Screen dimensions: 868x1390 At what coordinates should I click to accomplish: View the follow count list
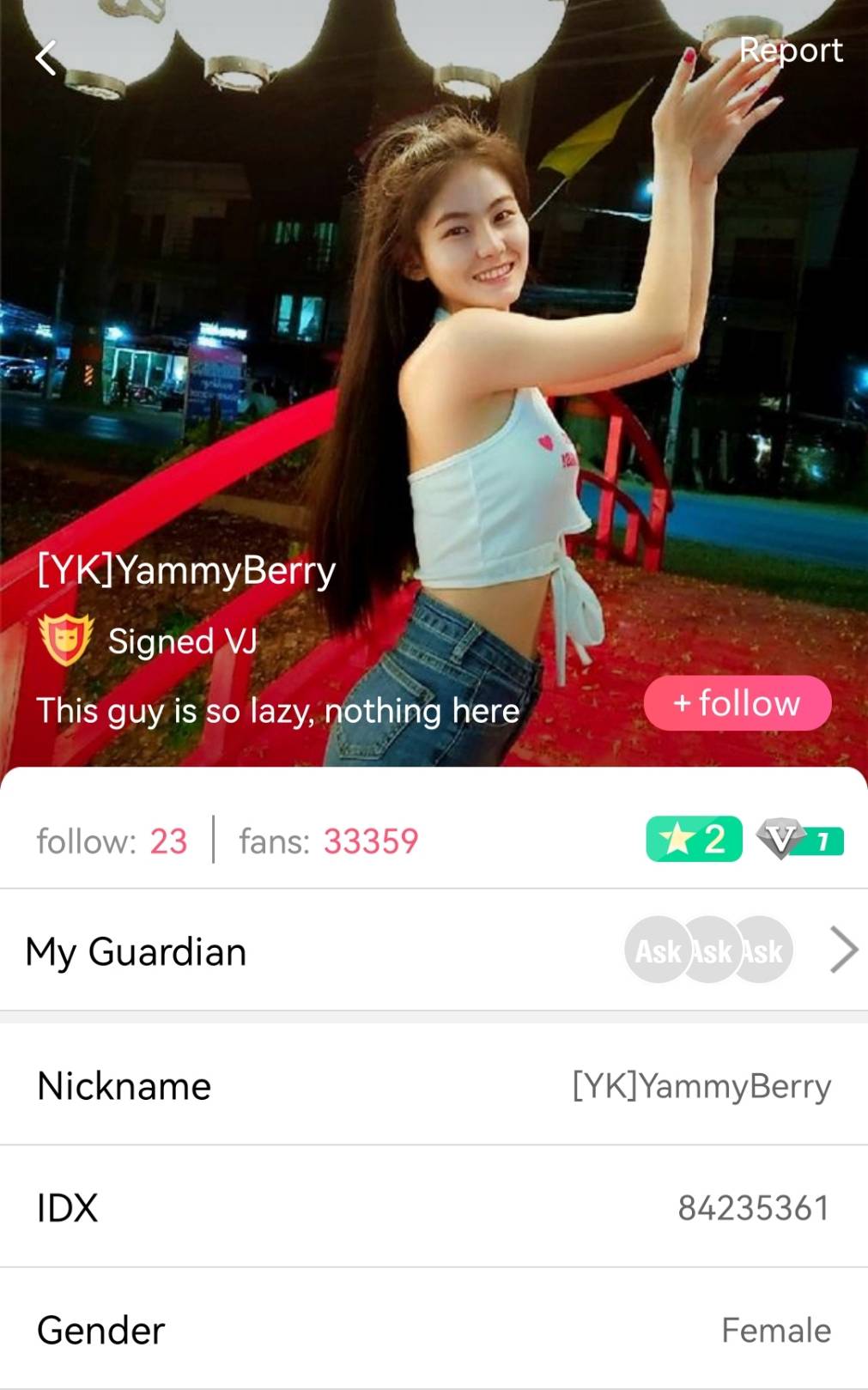tap(112, 841)
